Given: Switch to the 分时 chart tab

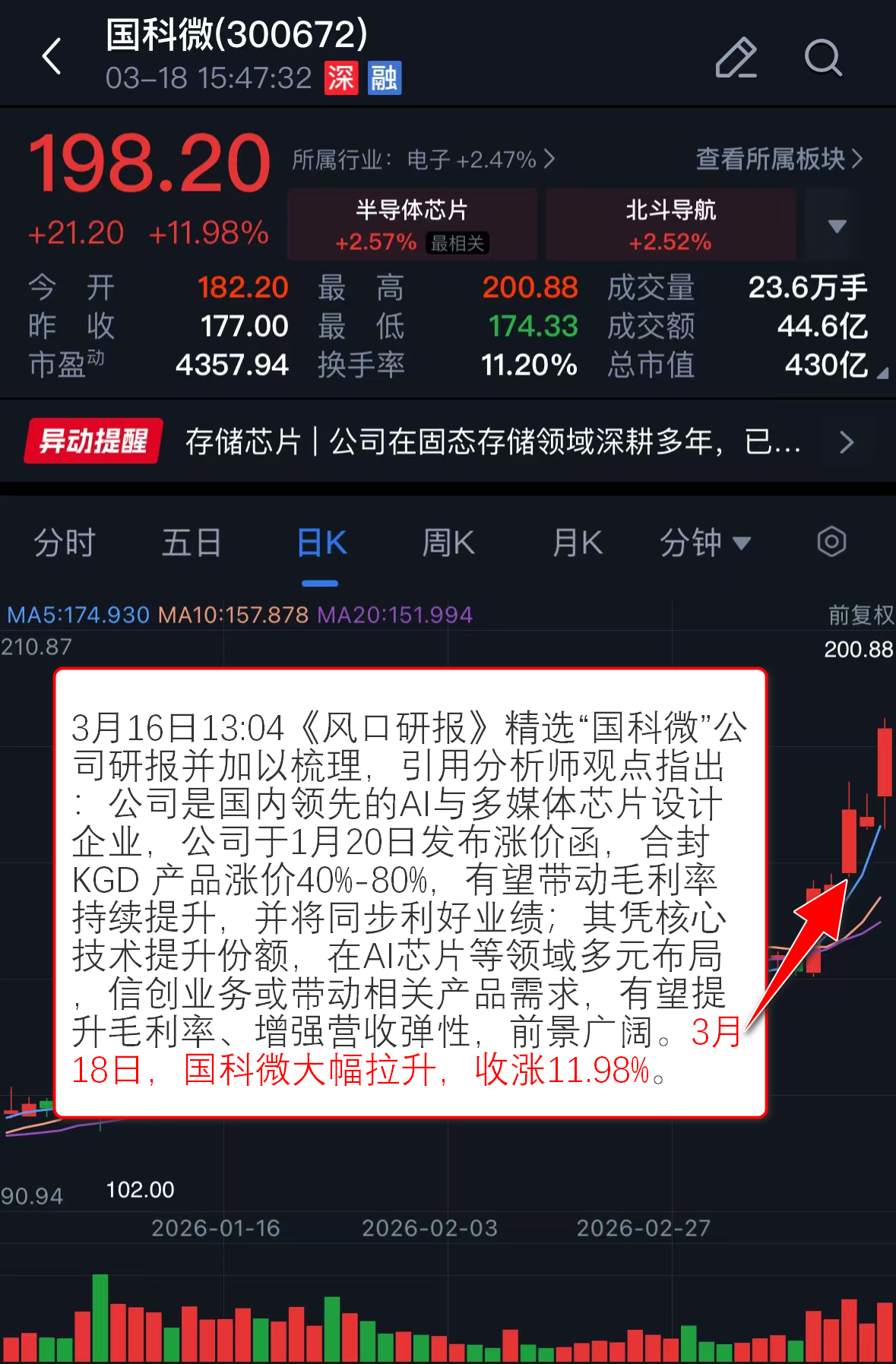Looking at the screenshot, I should pyautogui.click(x=65, y=543).
